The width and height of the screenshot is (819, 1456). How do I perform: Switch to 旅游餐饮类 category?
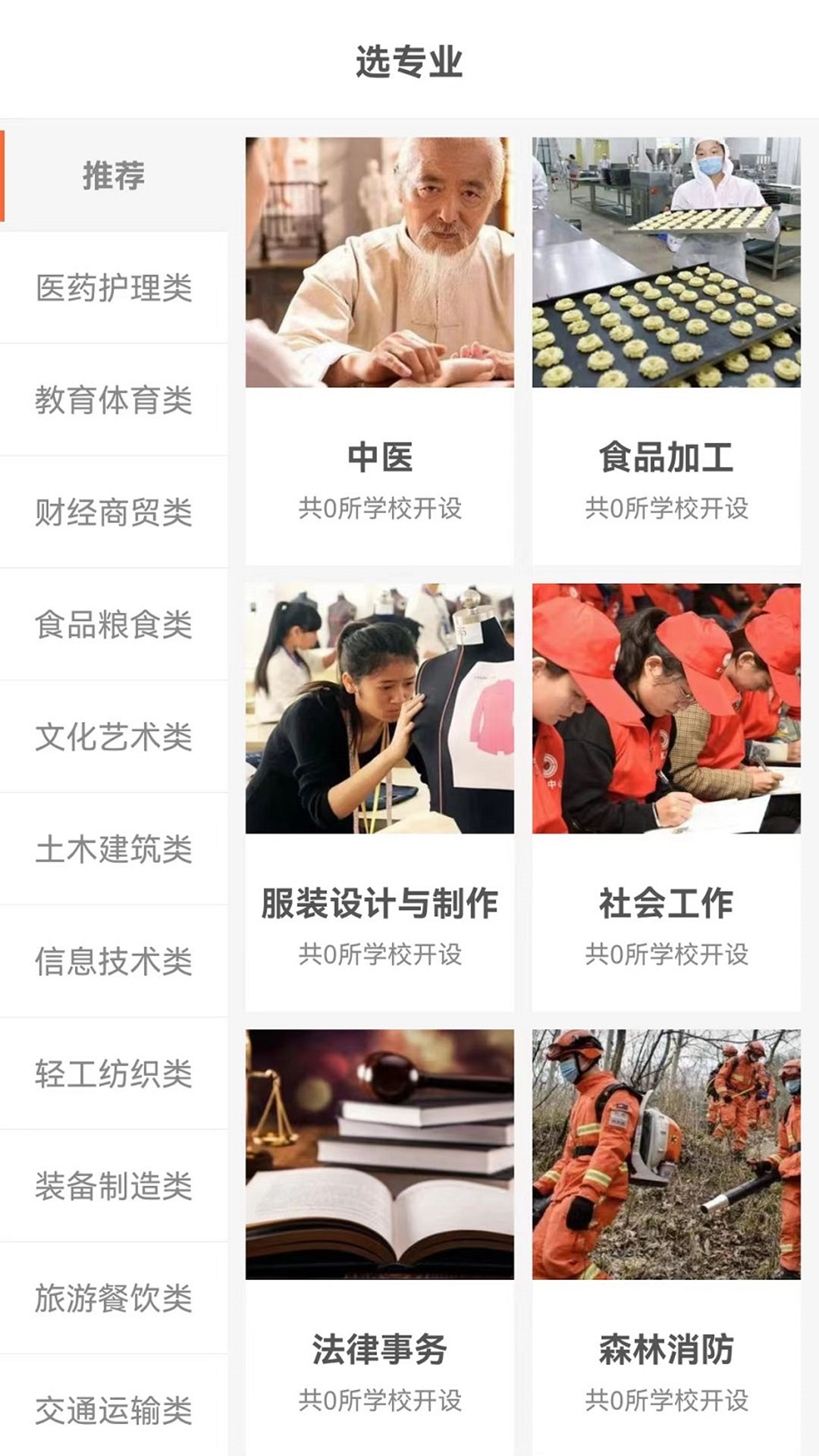(x=114, y=1298)
